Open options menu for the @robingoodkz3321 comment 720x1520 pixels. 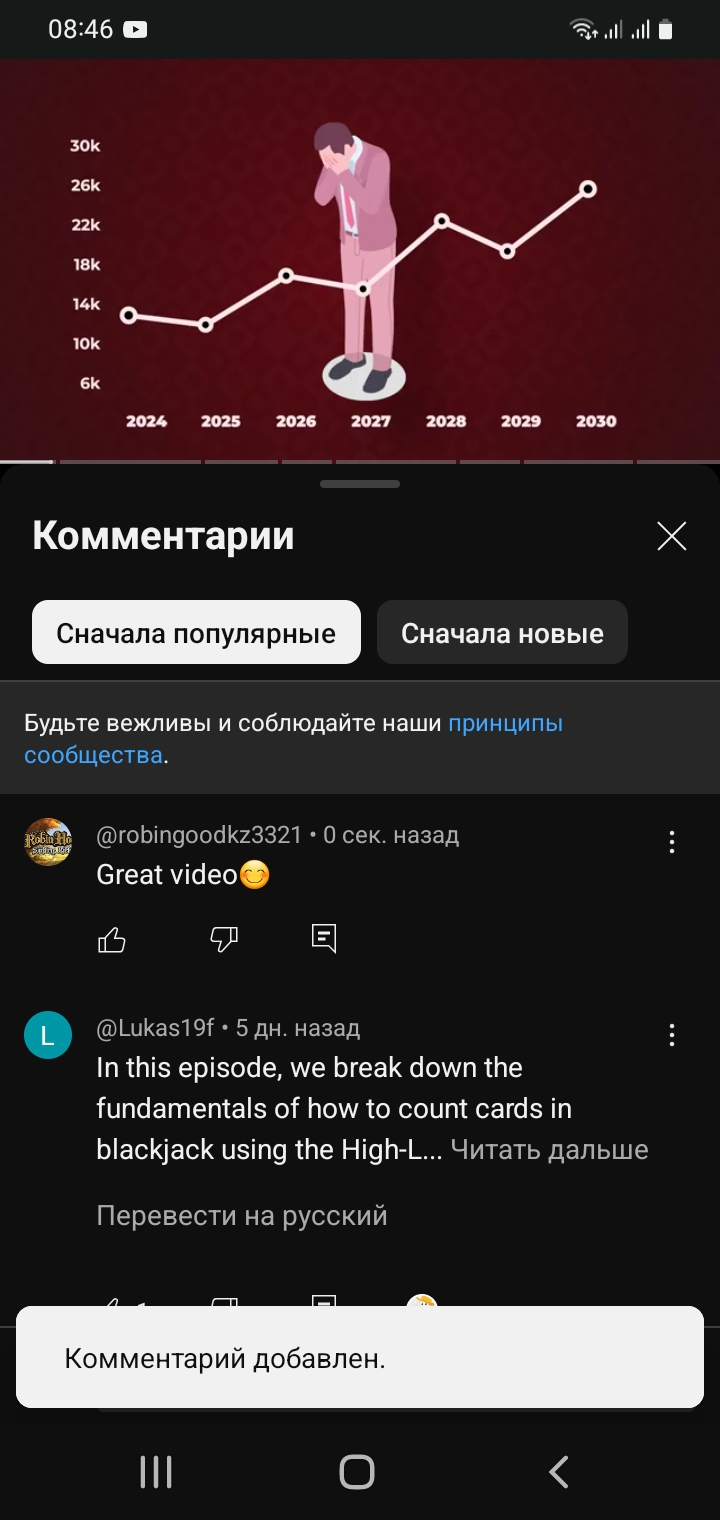[672, 842]
